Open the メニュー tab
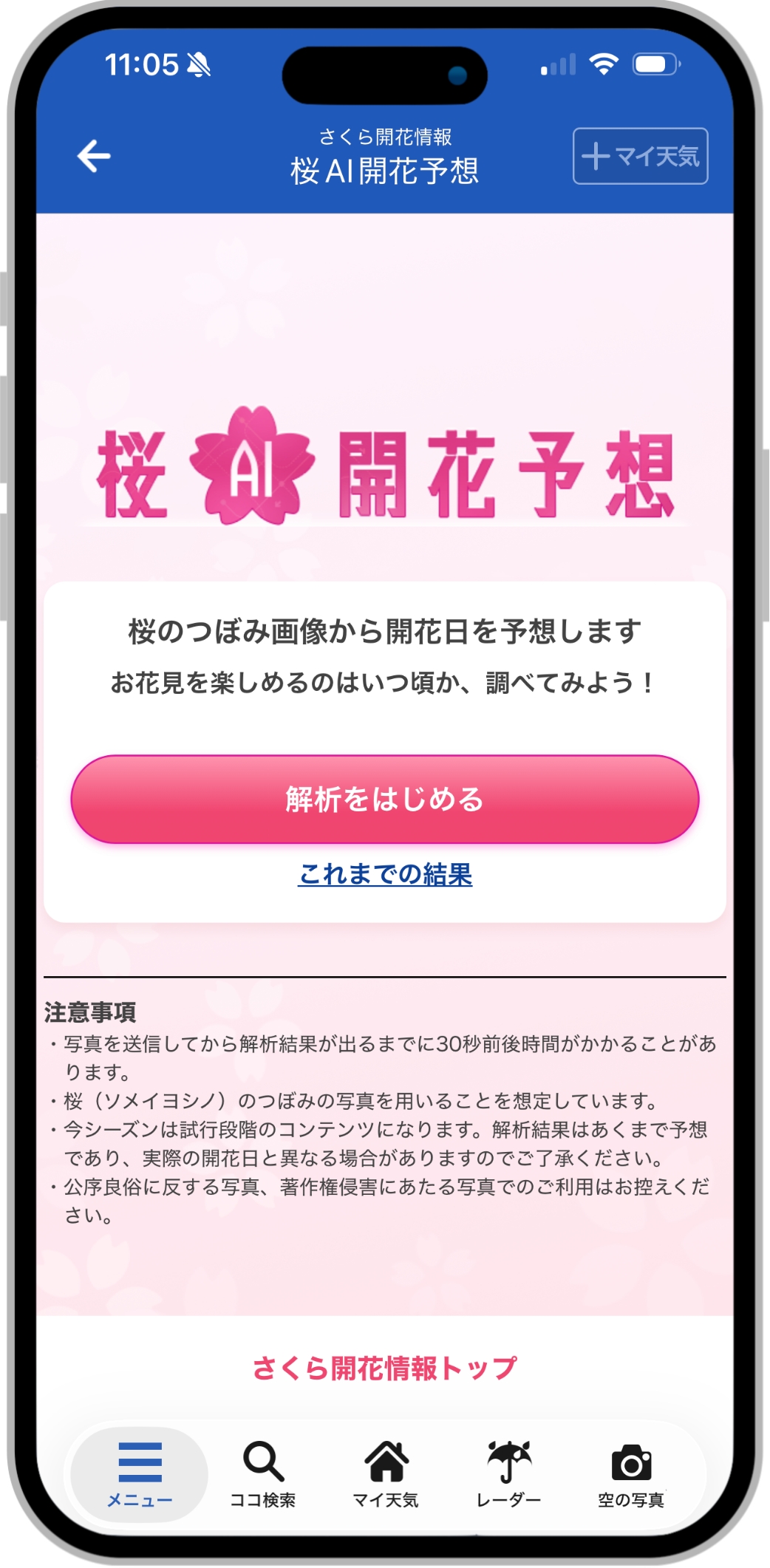Screen dimensions: 770x1568 click(x=140, y=1473)
